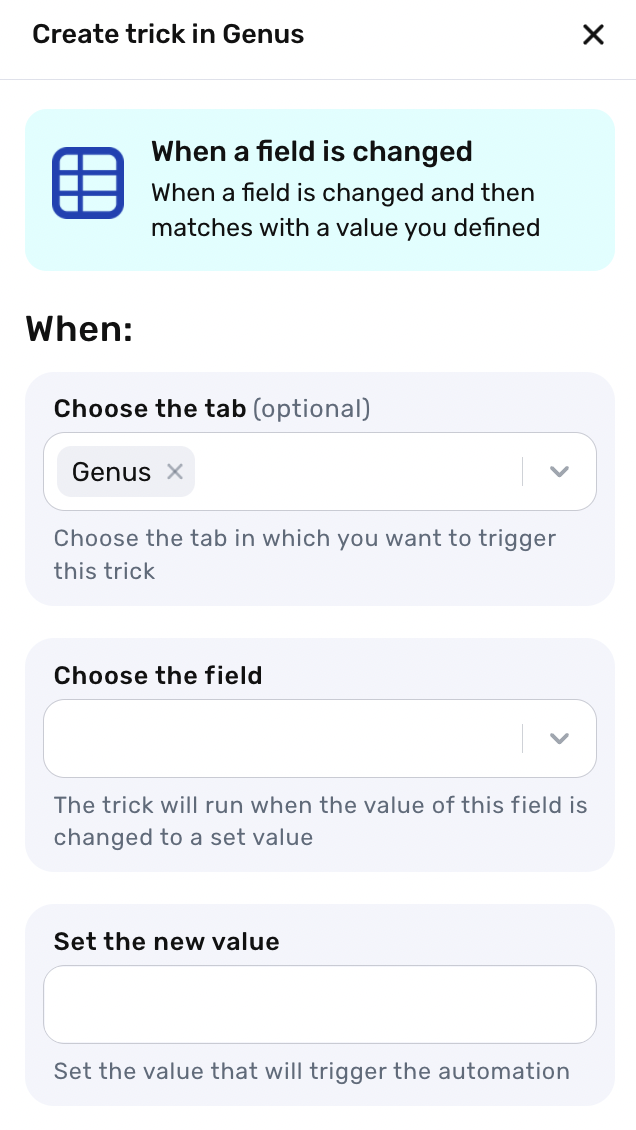Remove the Genus tab chip

[175, 472]
